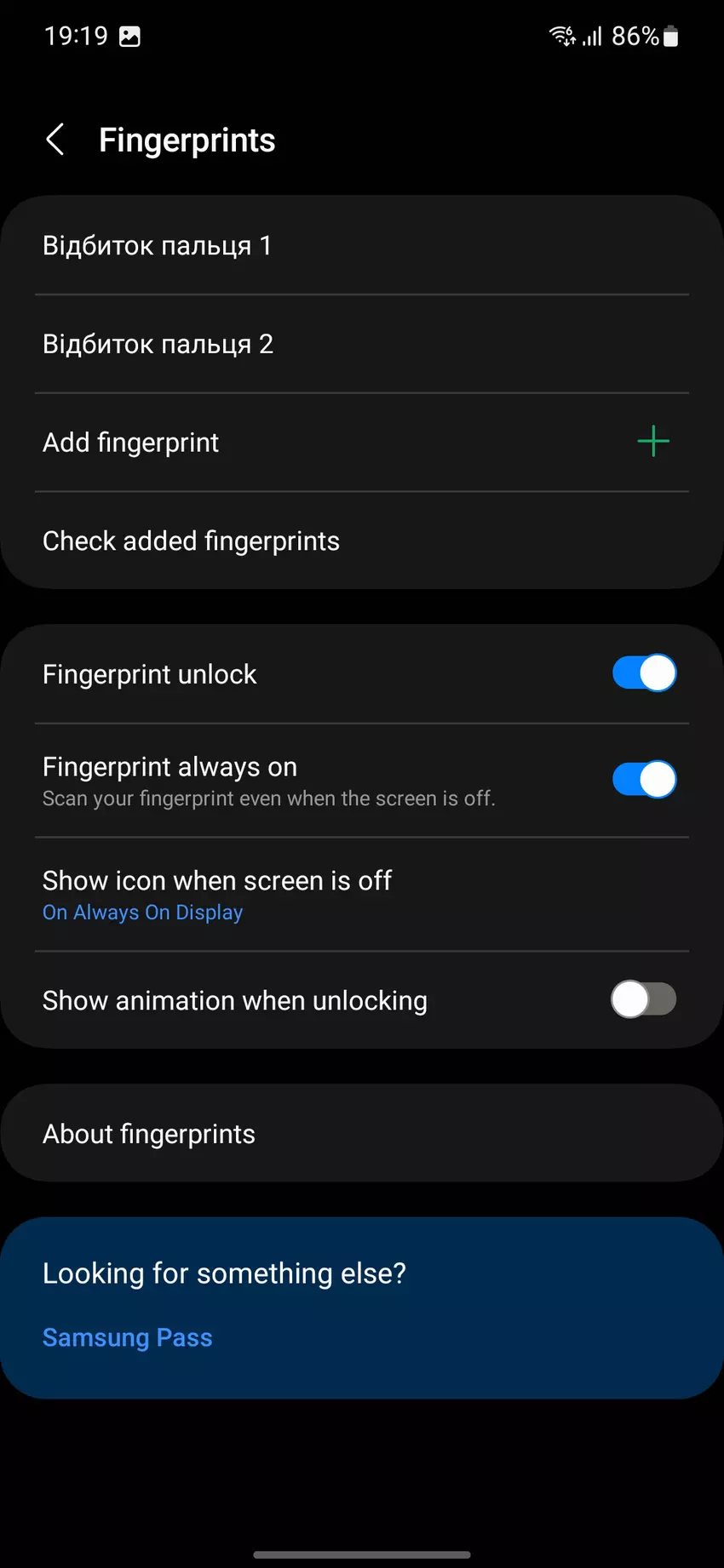Open Відбиток пальця 2 entry

point(158,344)
